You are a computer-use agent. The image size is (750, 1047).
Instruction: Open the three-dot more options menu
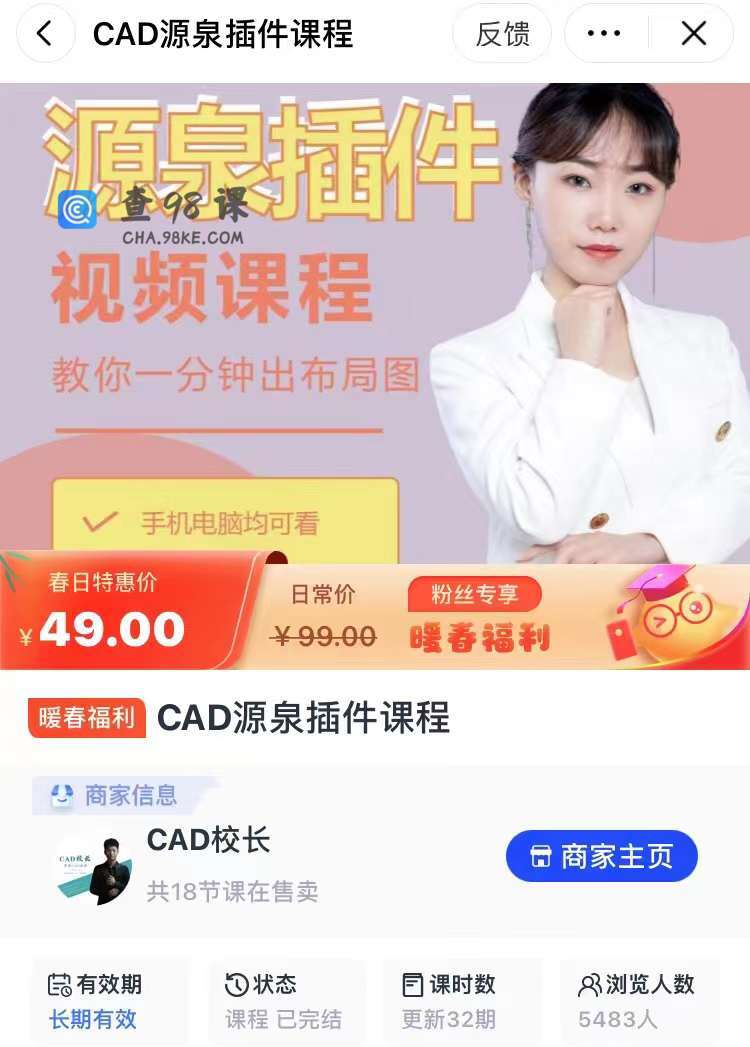(x=604, y=34)
